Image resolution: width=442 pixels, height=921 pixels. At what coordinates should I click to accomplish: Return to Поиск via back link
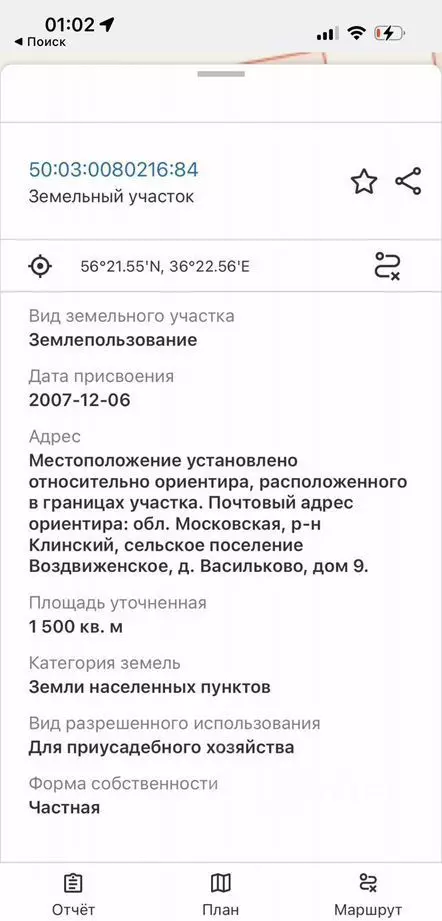pos(39,42)
